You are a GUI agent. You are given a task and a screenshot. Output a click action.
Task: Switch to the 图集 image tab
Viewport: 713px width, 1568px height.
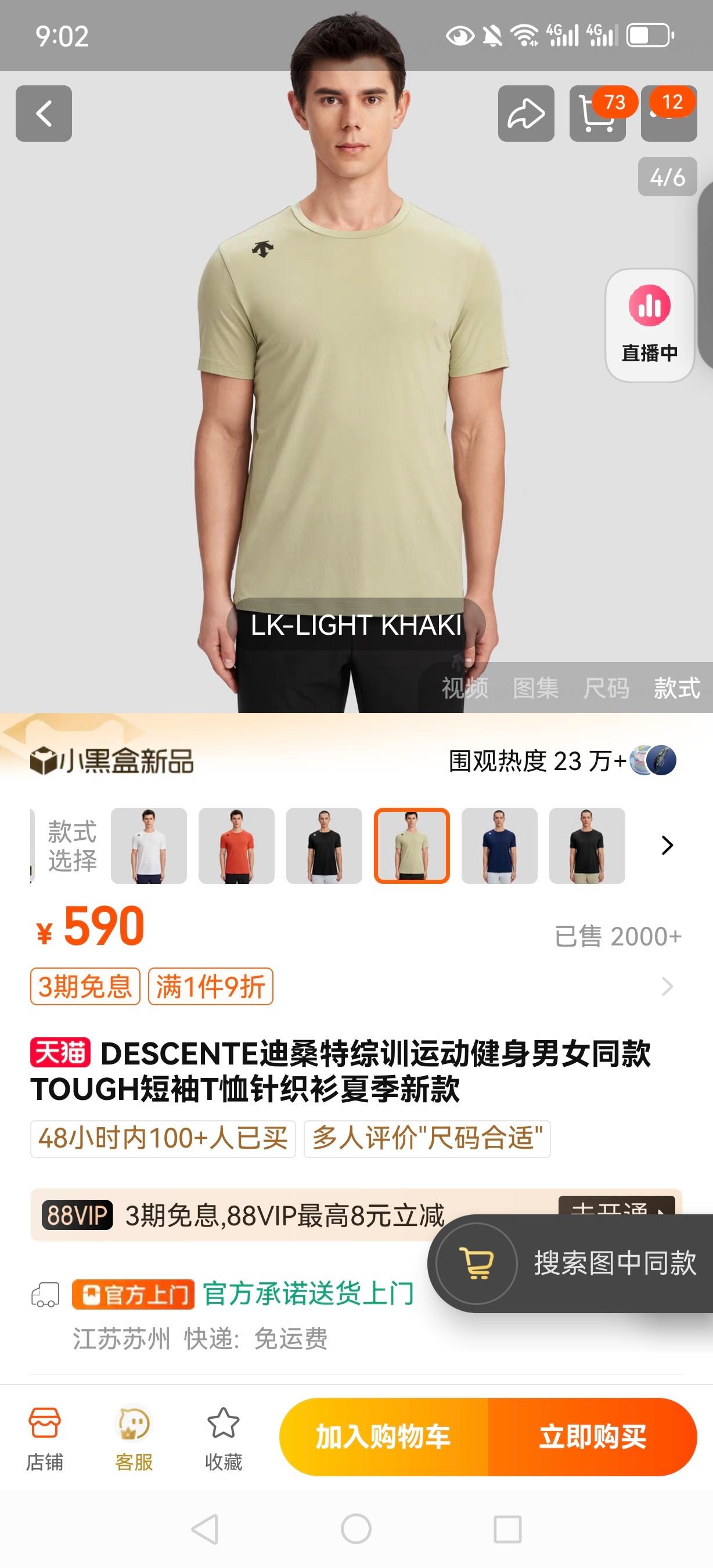[535, 688]
